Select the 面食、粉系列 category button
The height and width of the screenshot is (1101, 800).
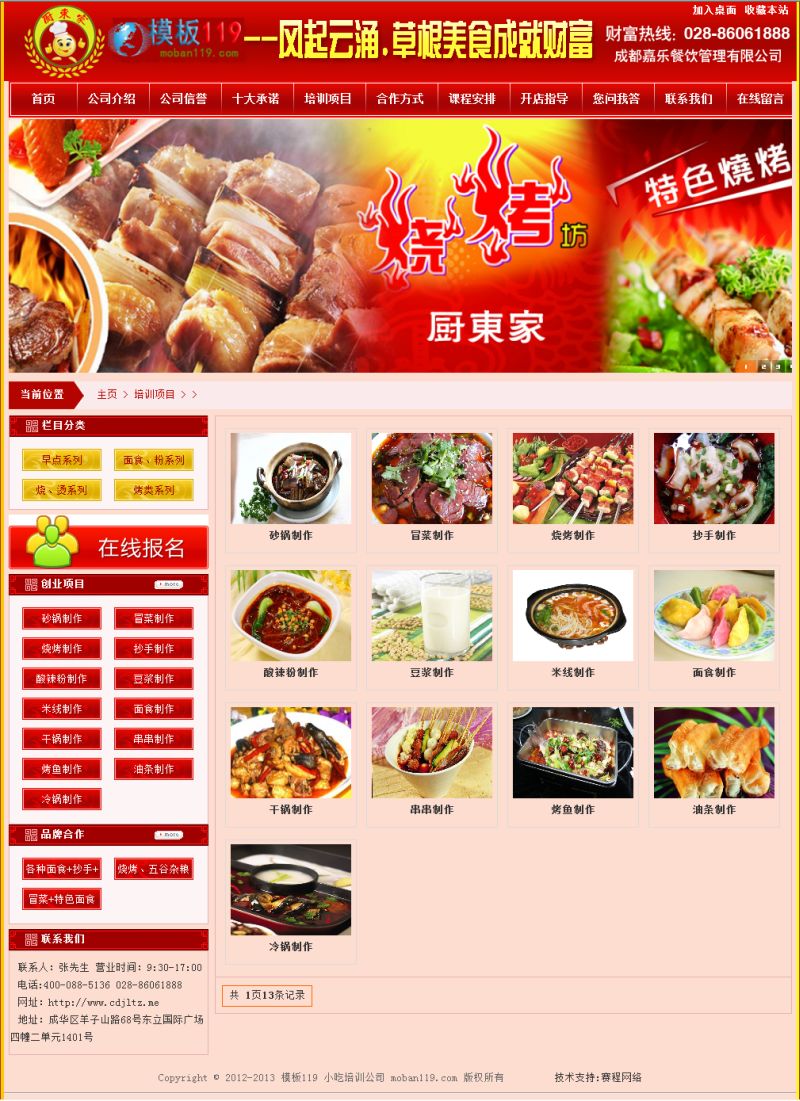pos(154,460)
